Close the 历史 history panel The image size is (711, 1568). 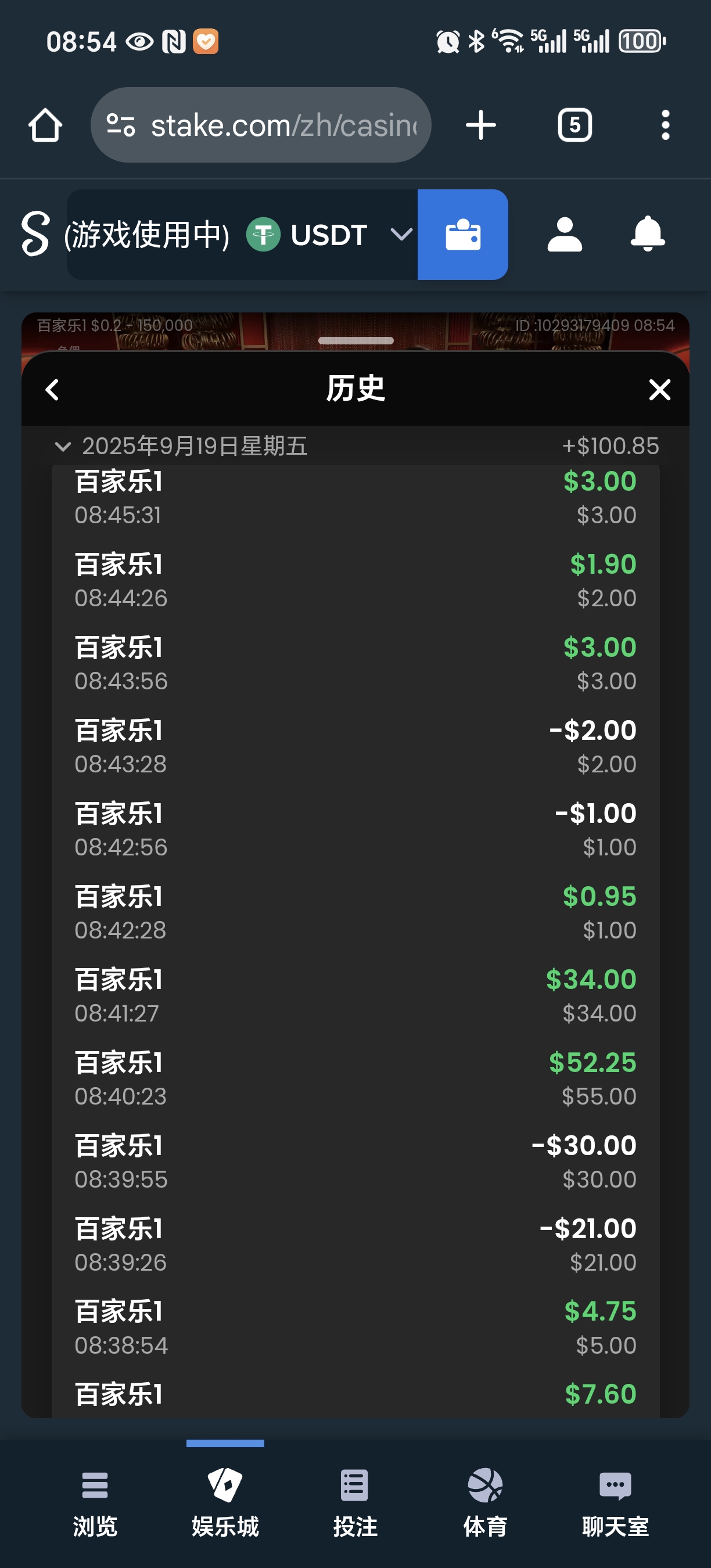[x=659, y=390]
